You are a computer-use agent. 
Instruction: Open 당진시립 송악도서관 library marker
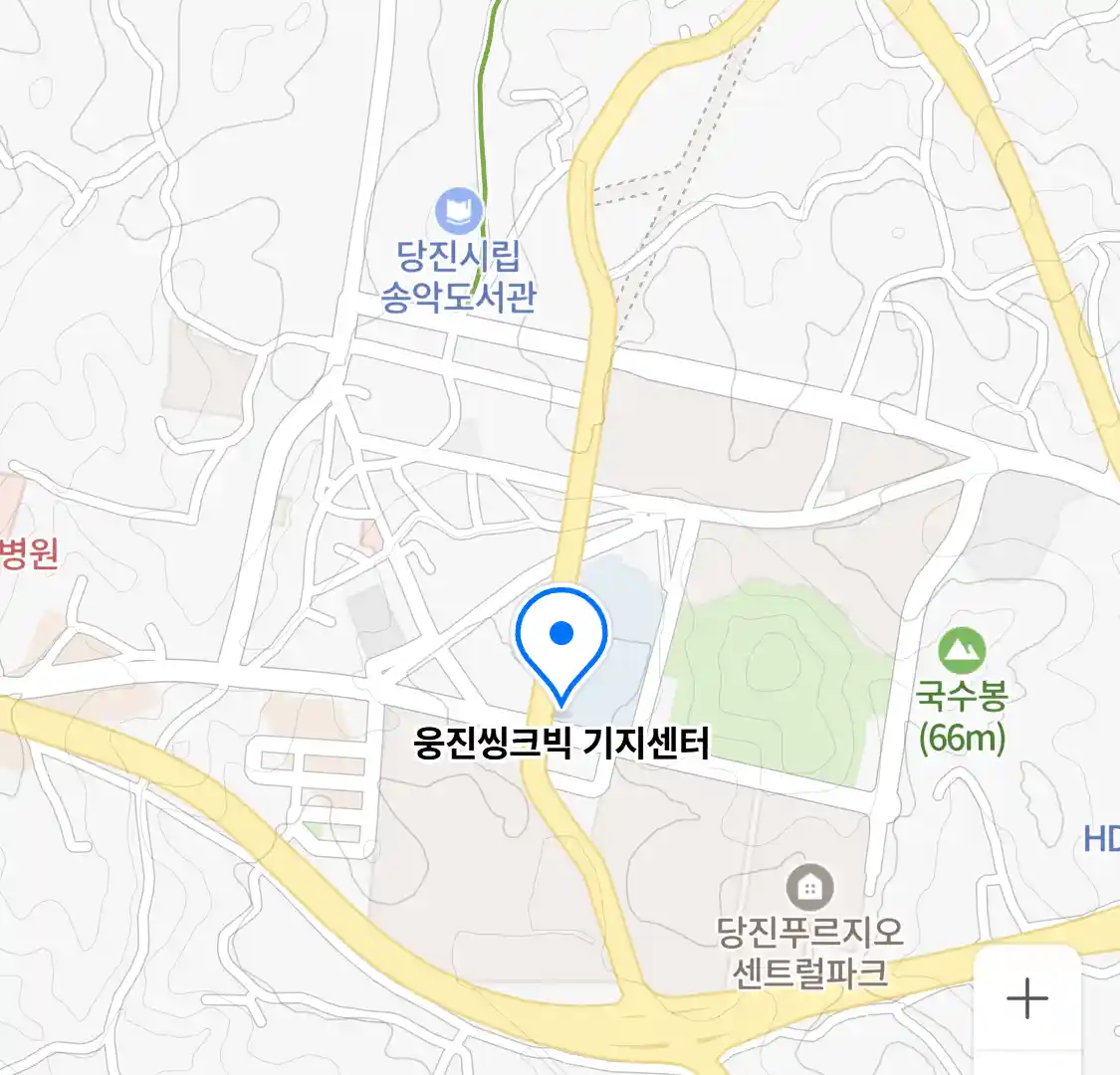point(459,212)
